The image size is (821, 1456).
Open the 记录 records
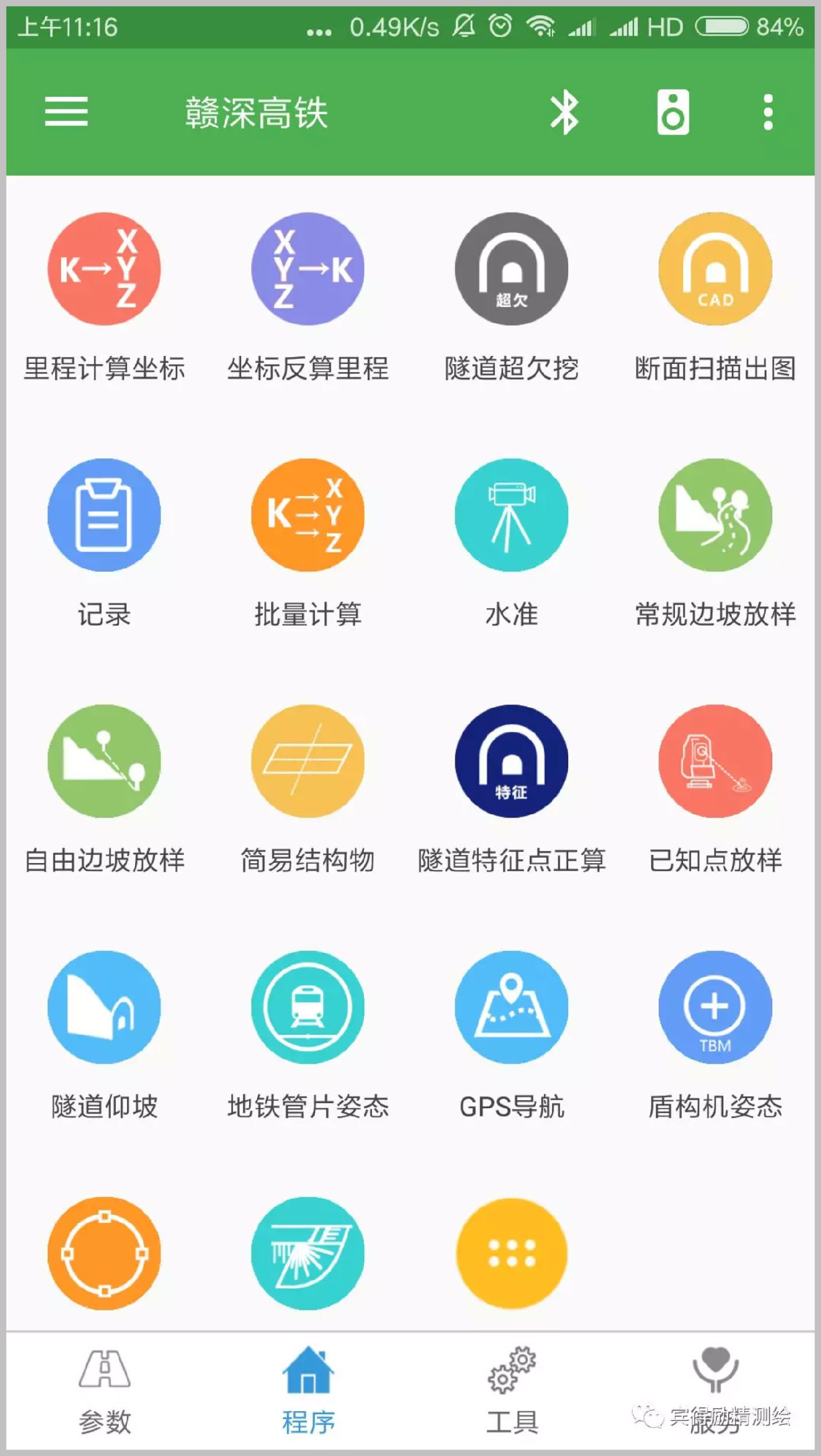(104, 515)
